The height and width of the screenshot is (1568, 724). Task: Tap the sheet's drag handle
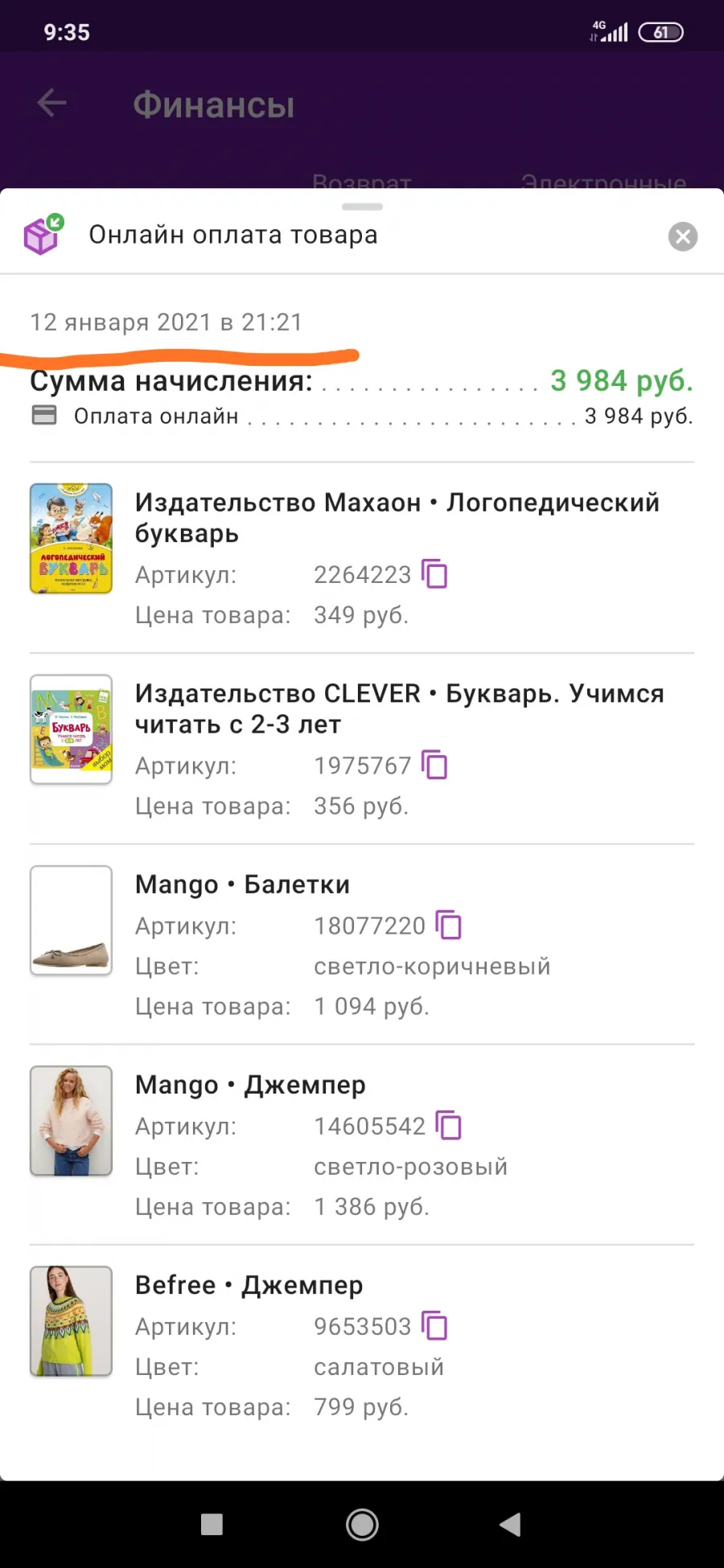point(362,207)
